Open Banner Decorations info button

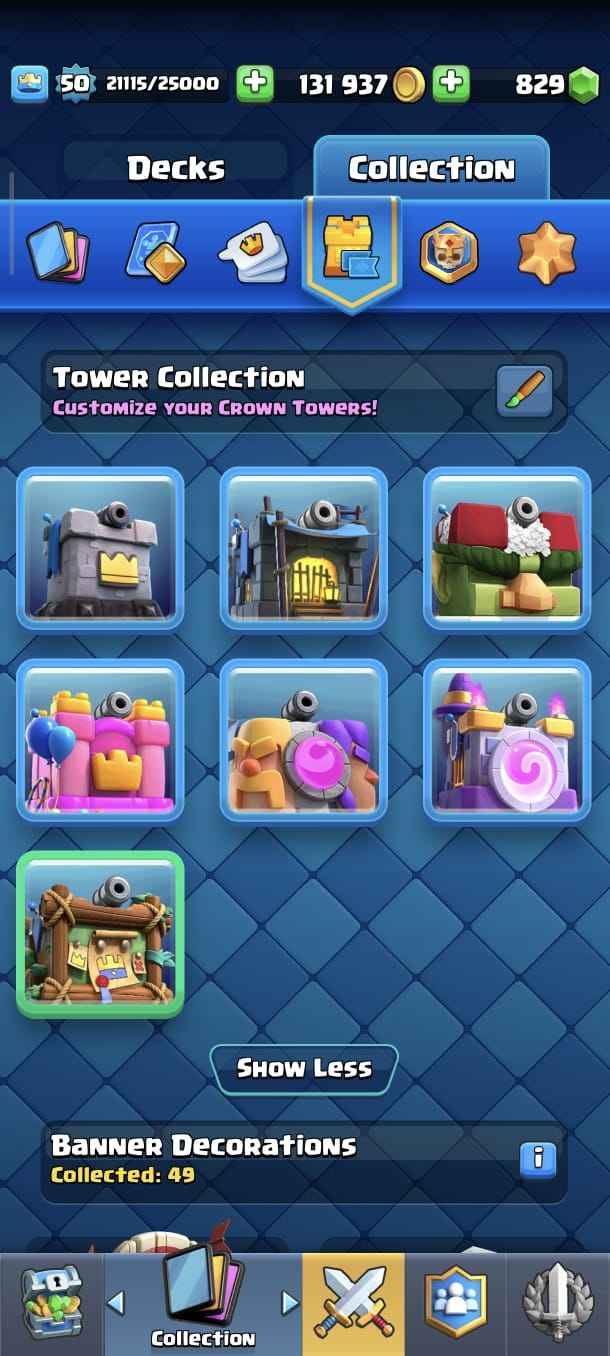pos(538,1159)
